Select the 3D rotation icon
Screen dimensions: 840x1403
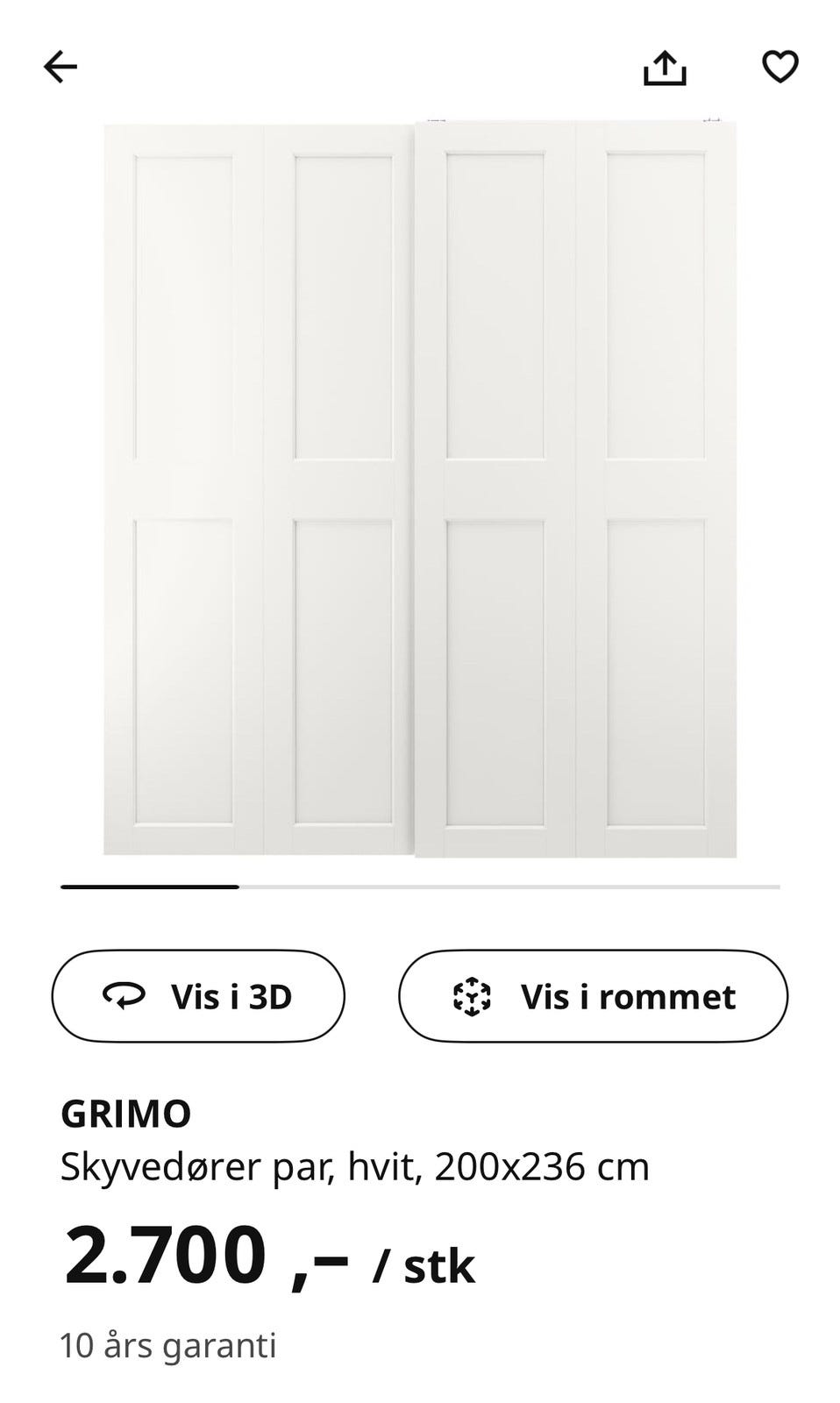tap(125, 996)
